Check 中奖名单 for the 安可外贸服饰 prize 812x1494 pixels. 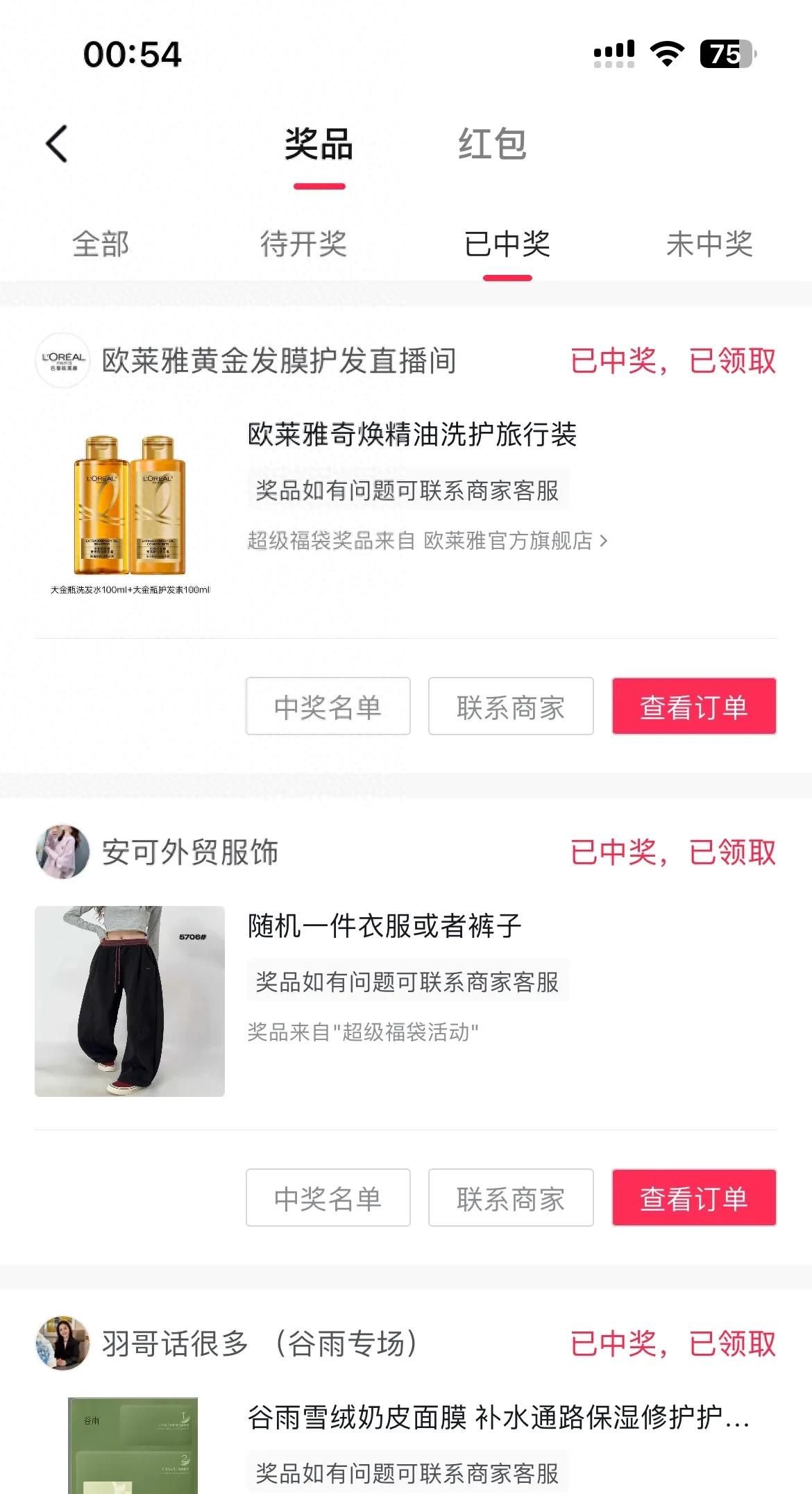328,1198
